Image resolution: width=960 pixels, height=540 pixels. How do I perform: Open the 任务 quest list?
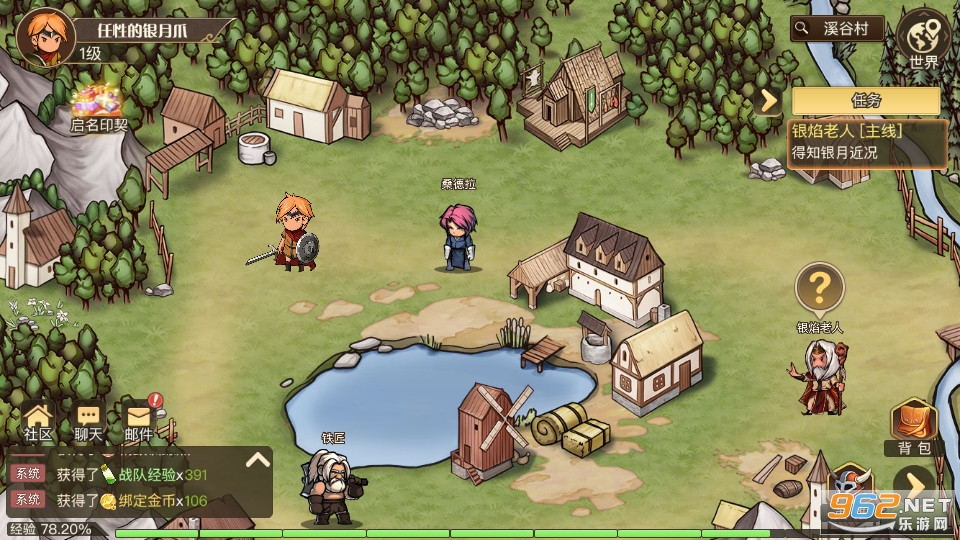[865, 100]
